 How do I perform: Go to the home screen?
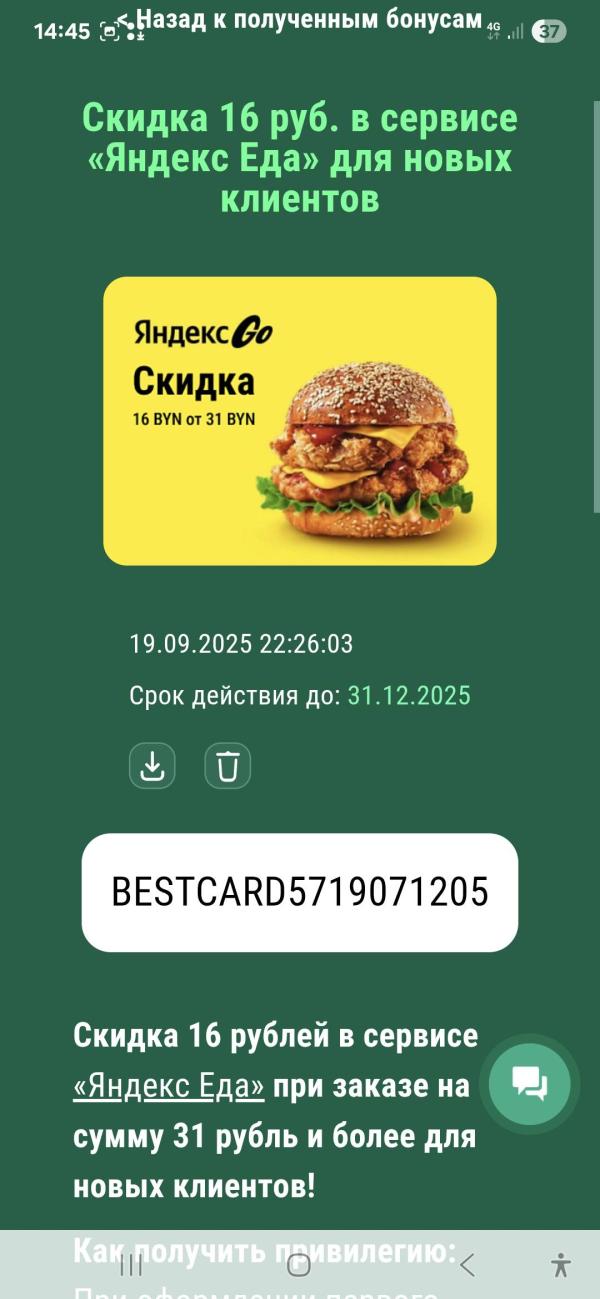(298, 1265)
